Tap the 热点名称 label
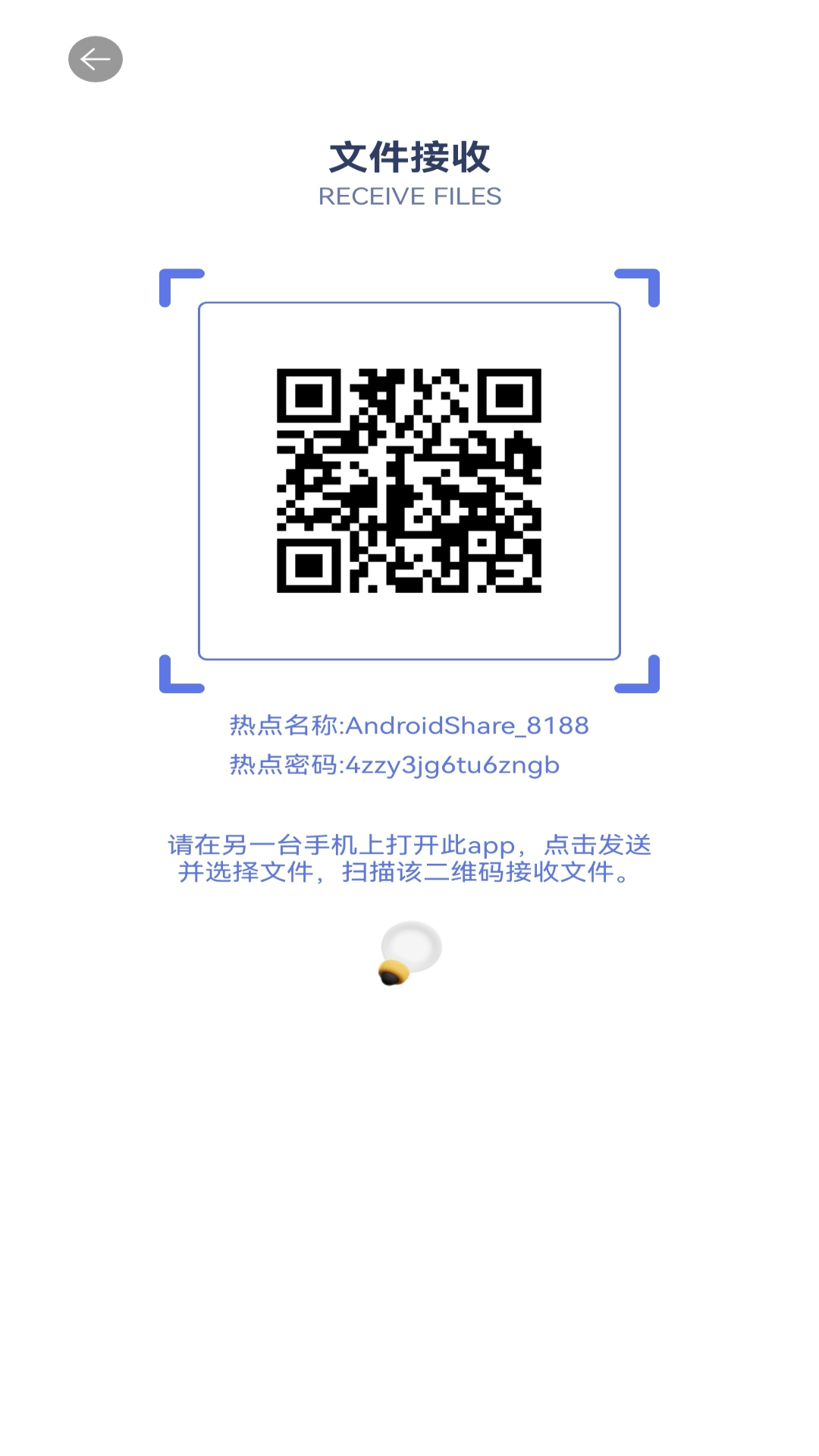The width and height of the screenshot is (819, 1456). [x=284, y=724]
